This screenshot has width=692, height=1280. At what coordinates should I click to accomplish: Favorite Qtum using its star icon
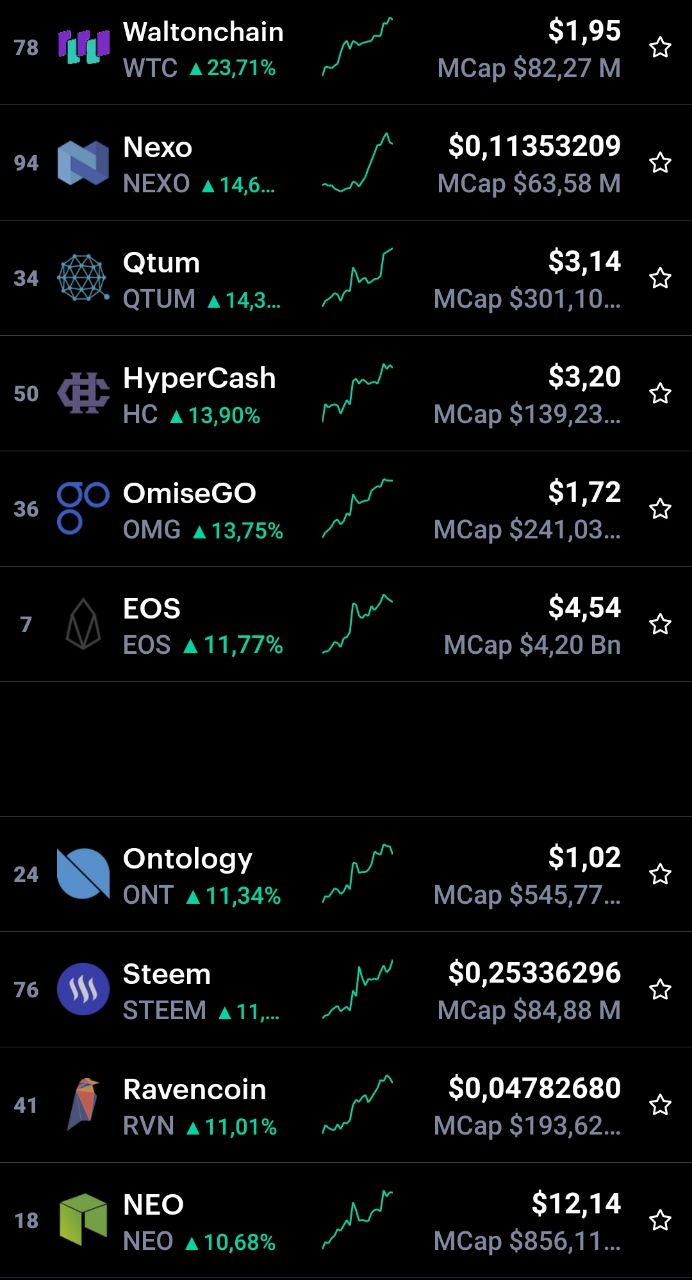660,278
